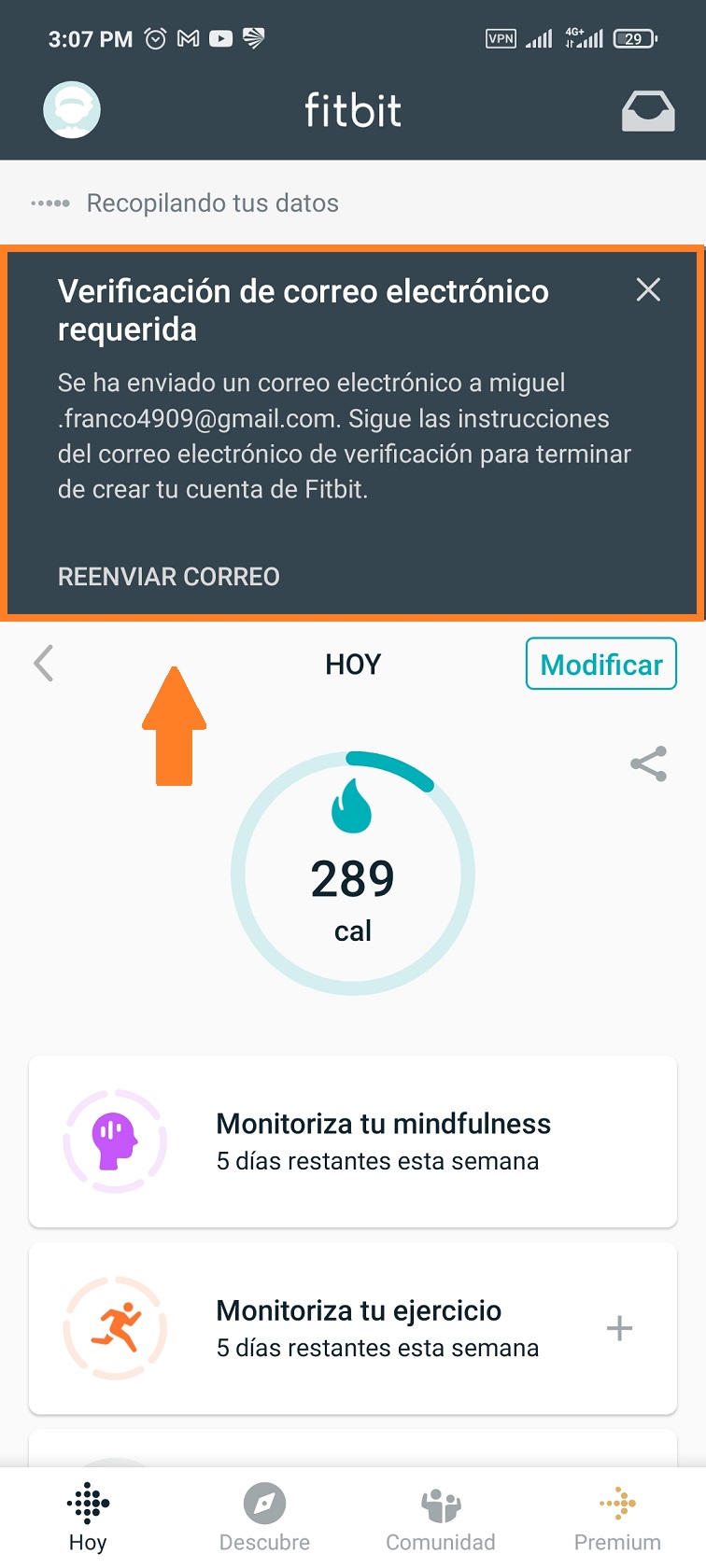Screen dimensions: 706x1568
Task: Dismiss the email verification banner
Action: click(x=648, y=289)
